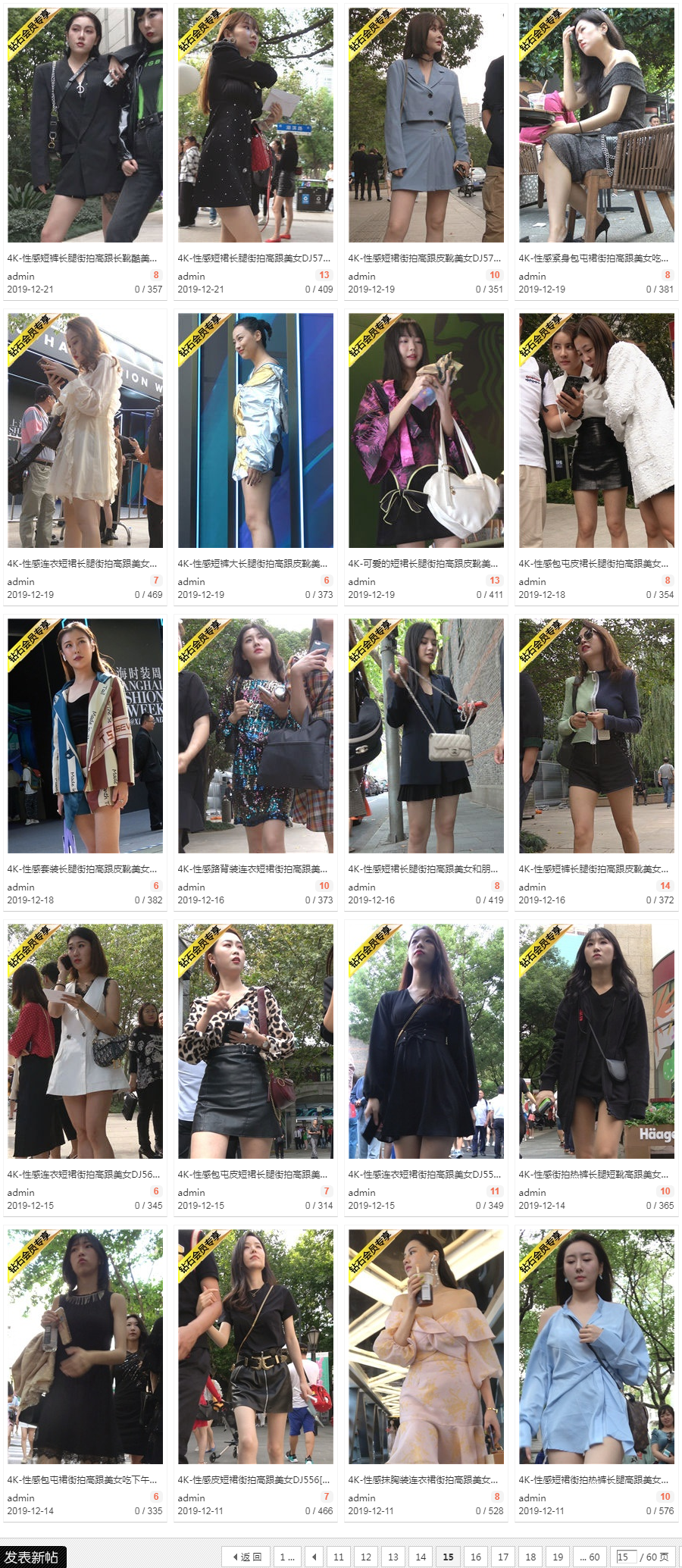Screen dimensions: 682x1568
Task: Open thread 4K-性感套装长腿街拍高跟皮靴美女
Action: coord(82,869)
